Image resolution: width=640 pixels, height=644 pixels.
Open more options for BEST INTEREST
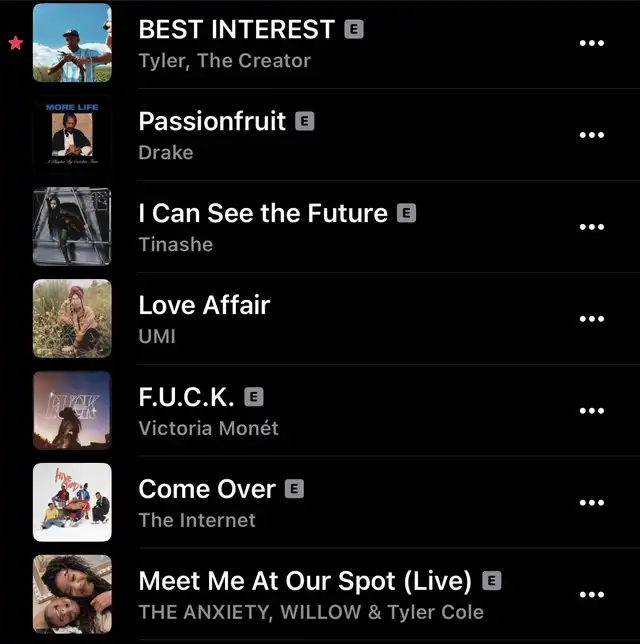(x=592, y=43)
